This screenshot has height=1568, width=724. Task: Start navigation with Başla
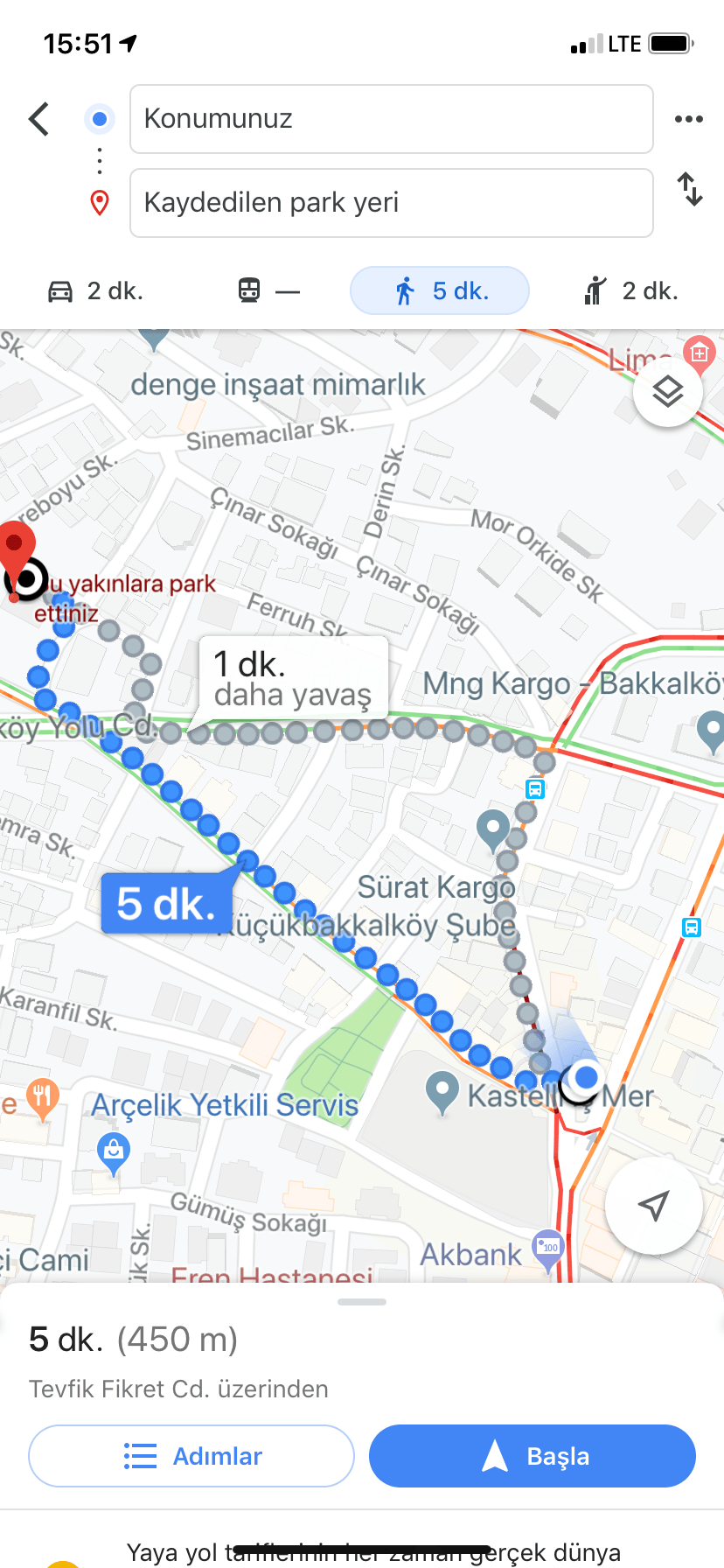[x=532, y=1456]
